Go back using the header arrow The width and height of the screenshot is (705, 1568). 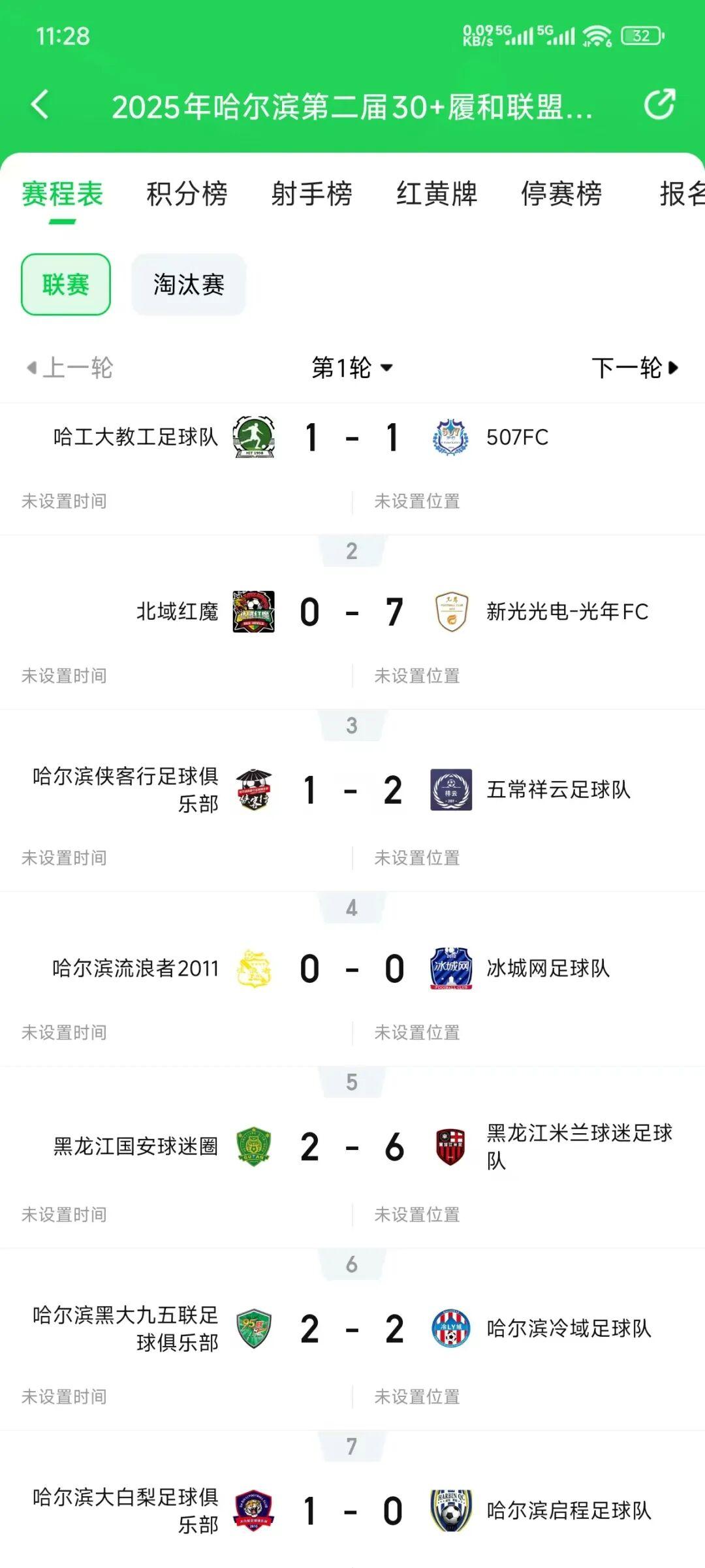(40, 105)
